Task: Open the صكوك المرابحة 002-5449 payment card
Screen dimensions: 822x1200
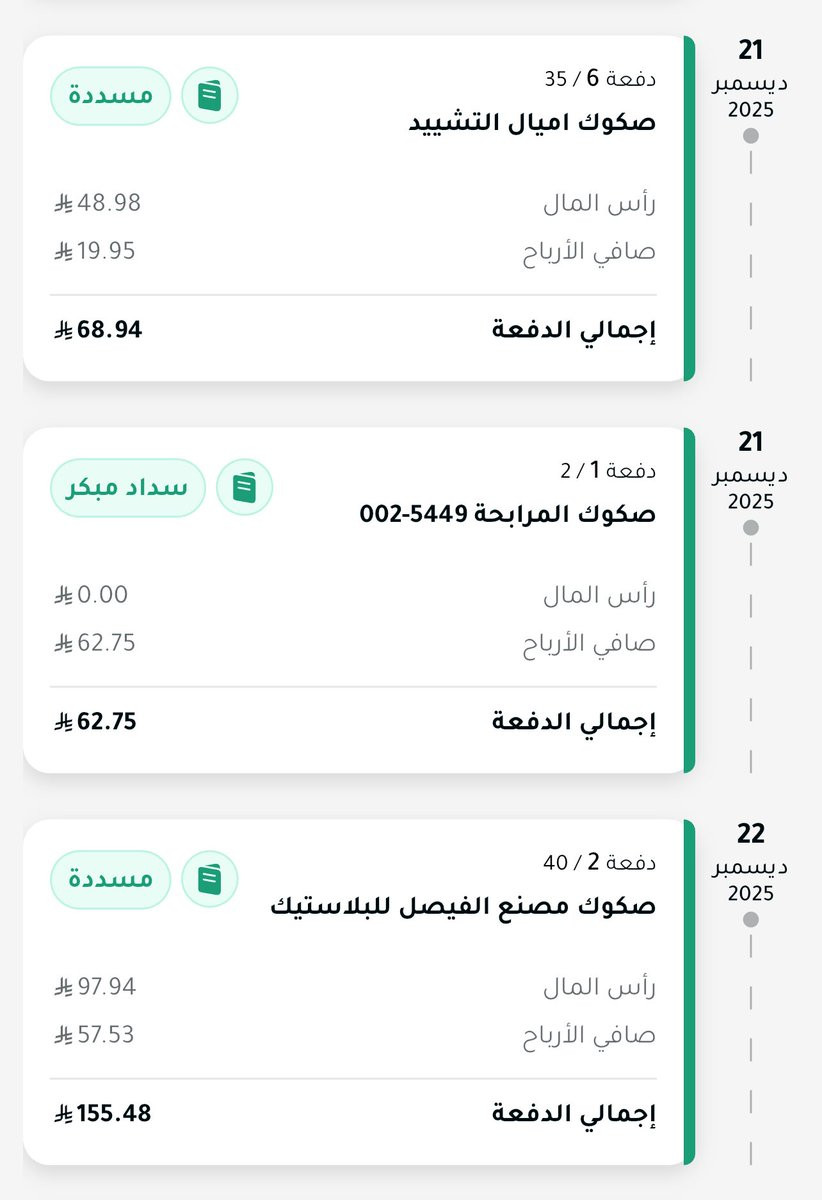Action: [508, 515]
